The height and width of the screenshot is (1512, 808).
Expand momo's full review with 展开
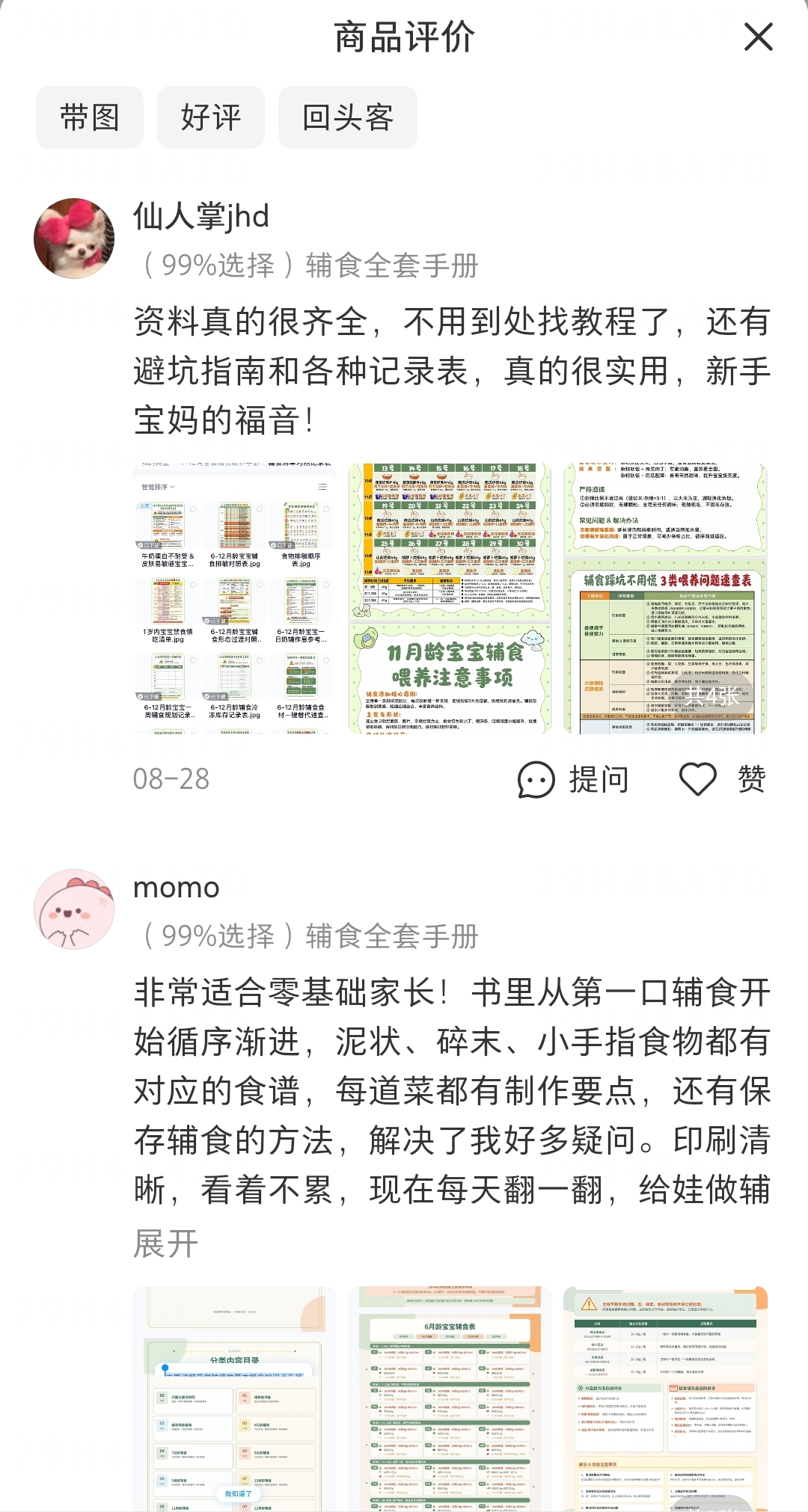[x=165, y=1244]
